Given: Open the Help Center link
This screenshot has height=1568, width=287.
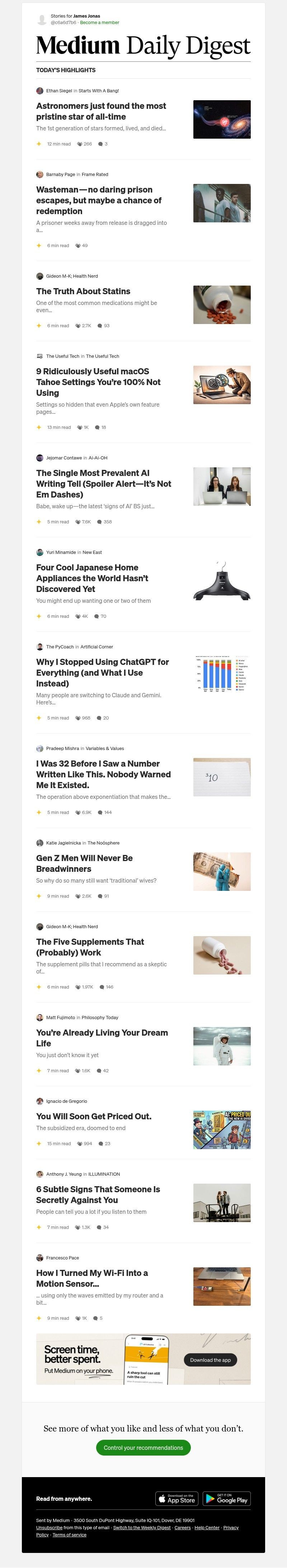Looking at the screenshot, I should [207, 1527].
